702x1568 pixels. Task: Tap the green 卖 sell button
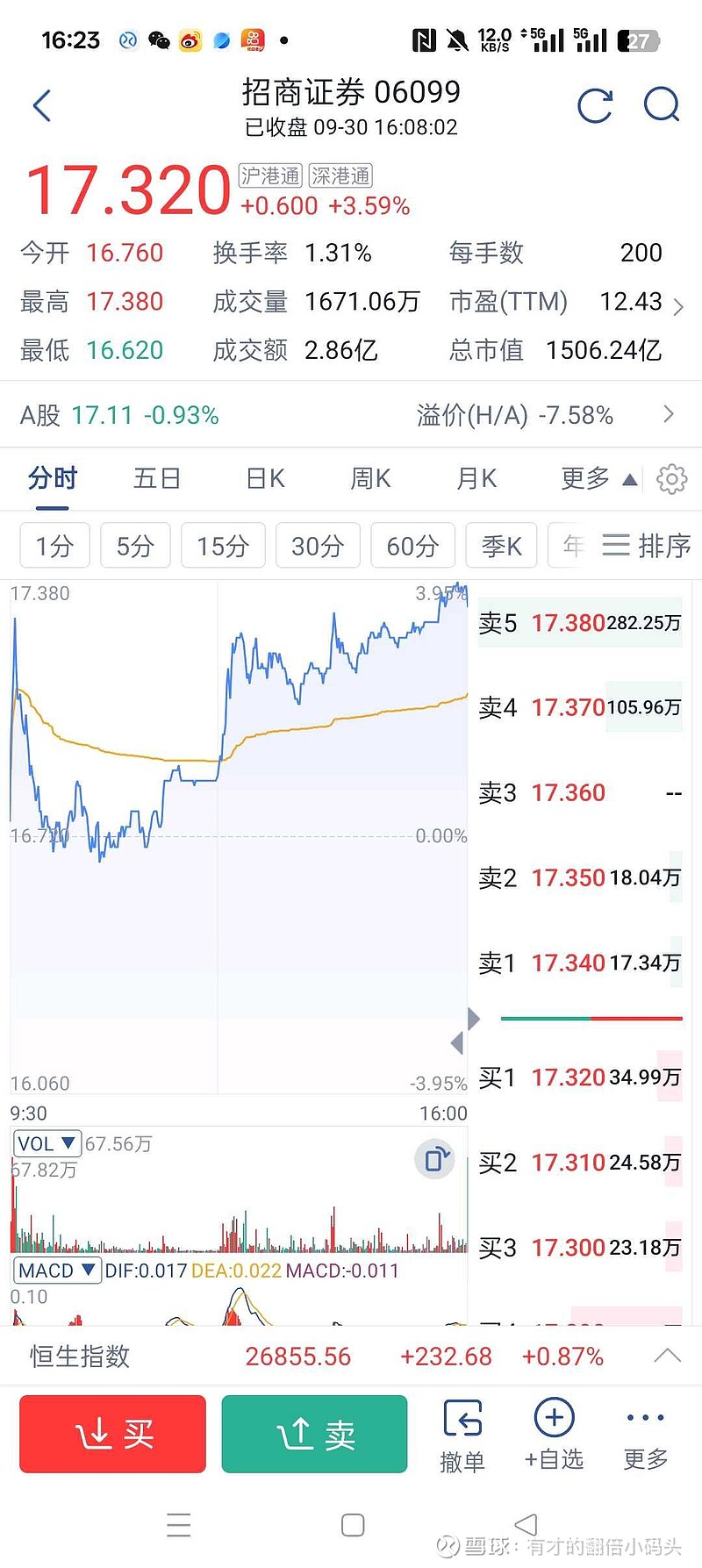tap(314, 1434)
